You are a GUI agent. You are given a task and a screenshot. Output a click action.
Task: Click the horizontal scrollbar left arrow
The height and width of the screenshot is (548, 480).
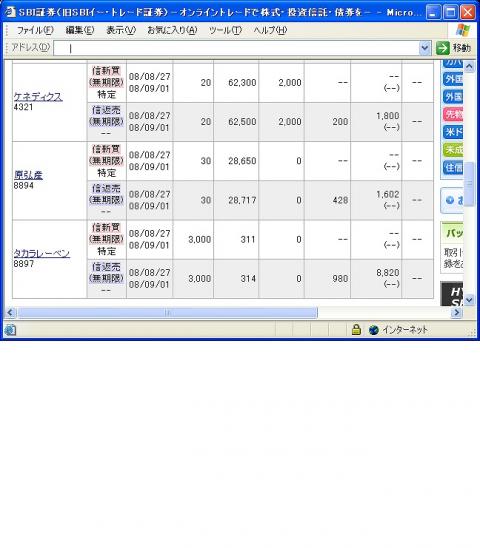point(10,312)
